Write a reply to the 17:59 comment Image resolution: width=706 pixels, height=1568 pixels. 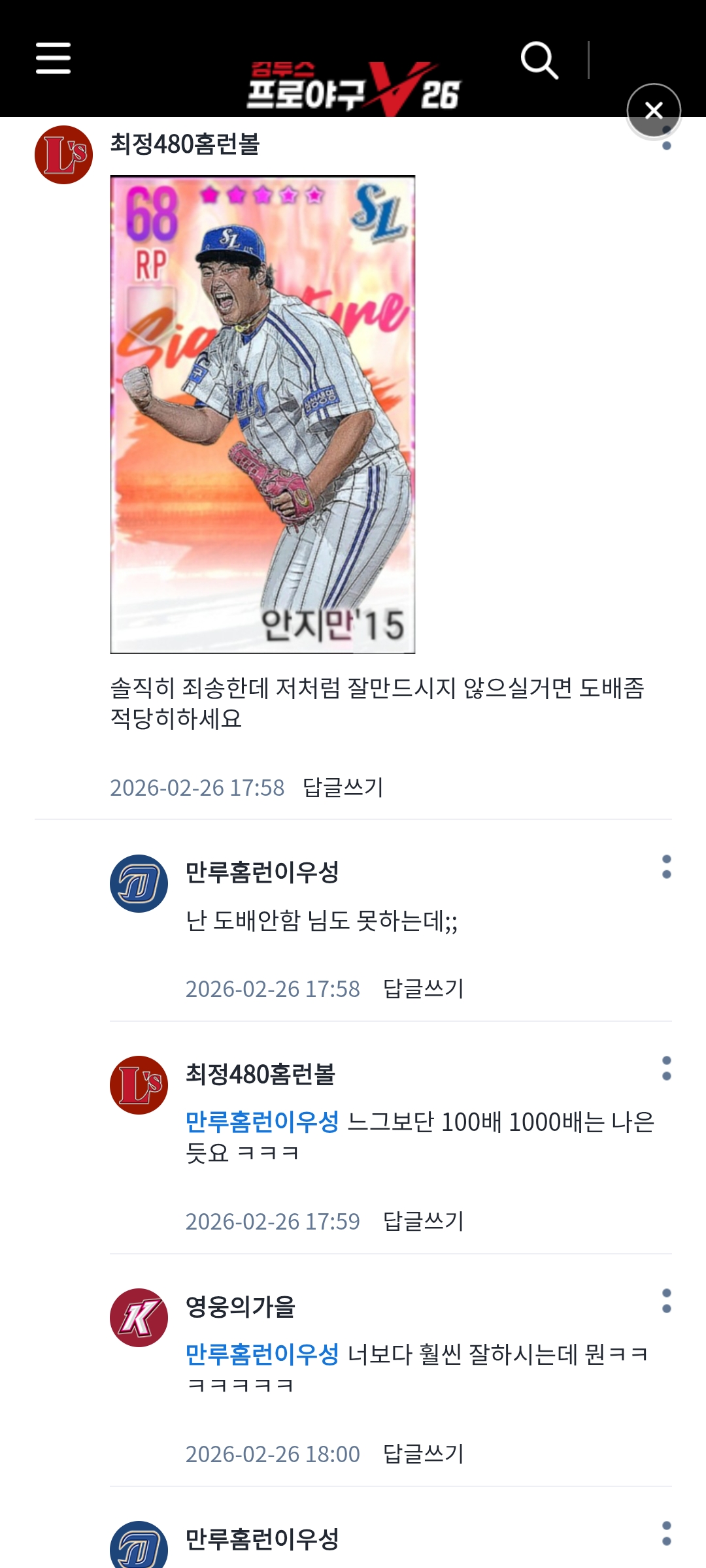423,1221
